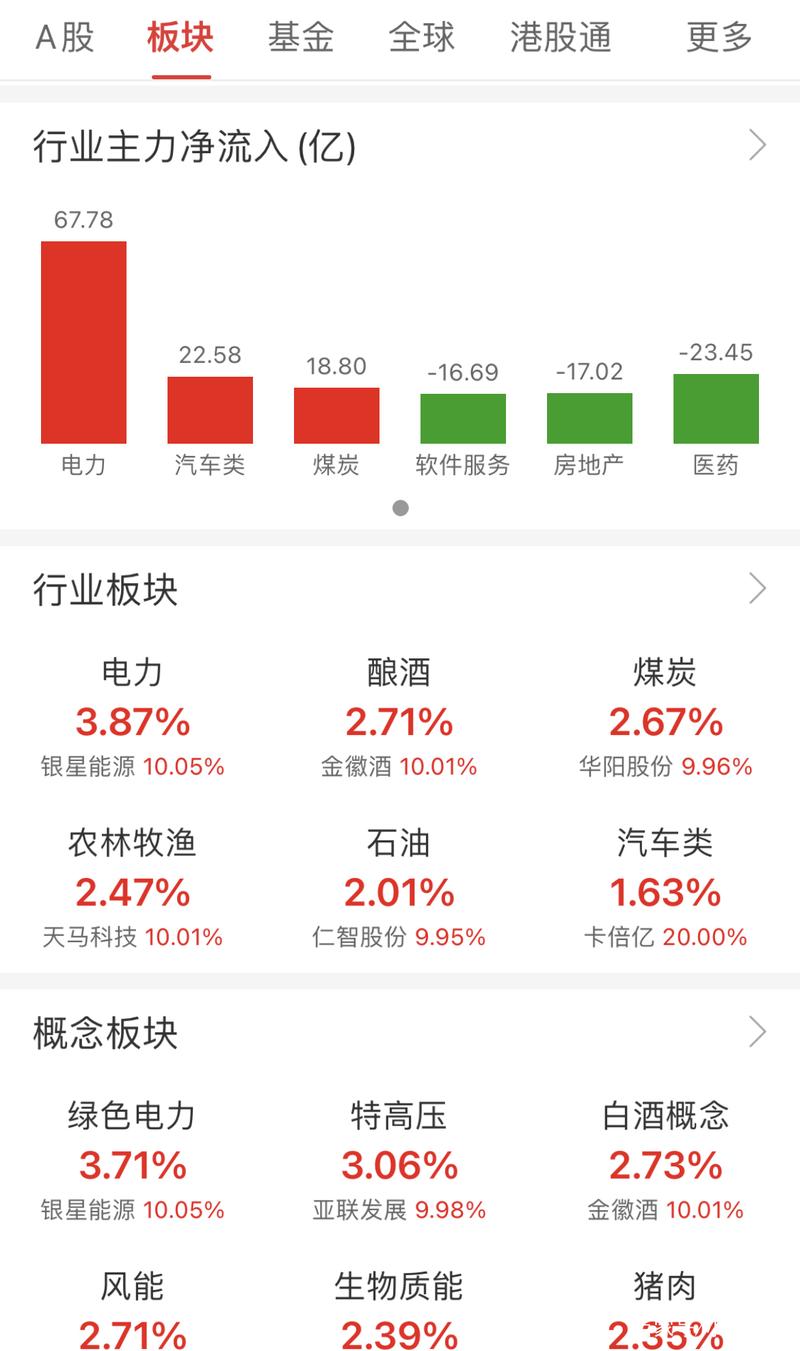Click the green 医药 bar showing -23.45
Viewport: 800px width, 1351px height.
[715, 408]
